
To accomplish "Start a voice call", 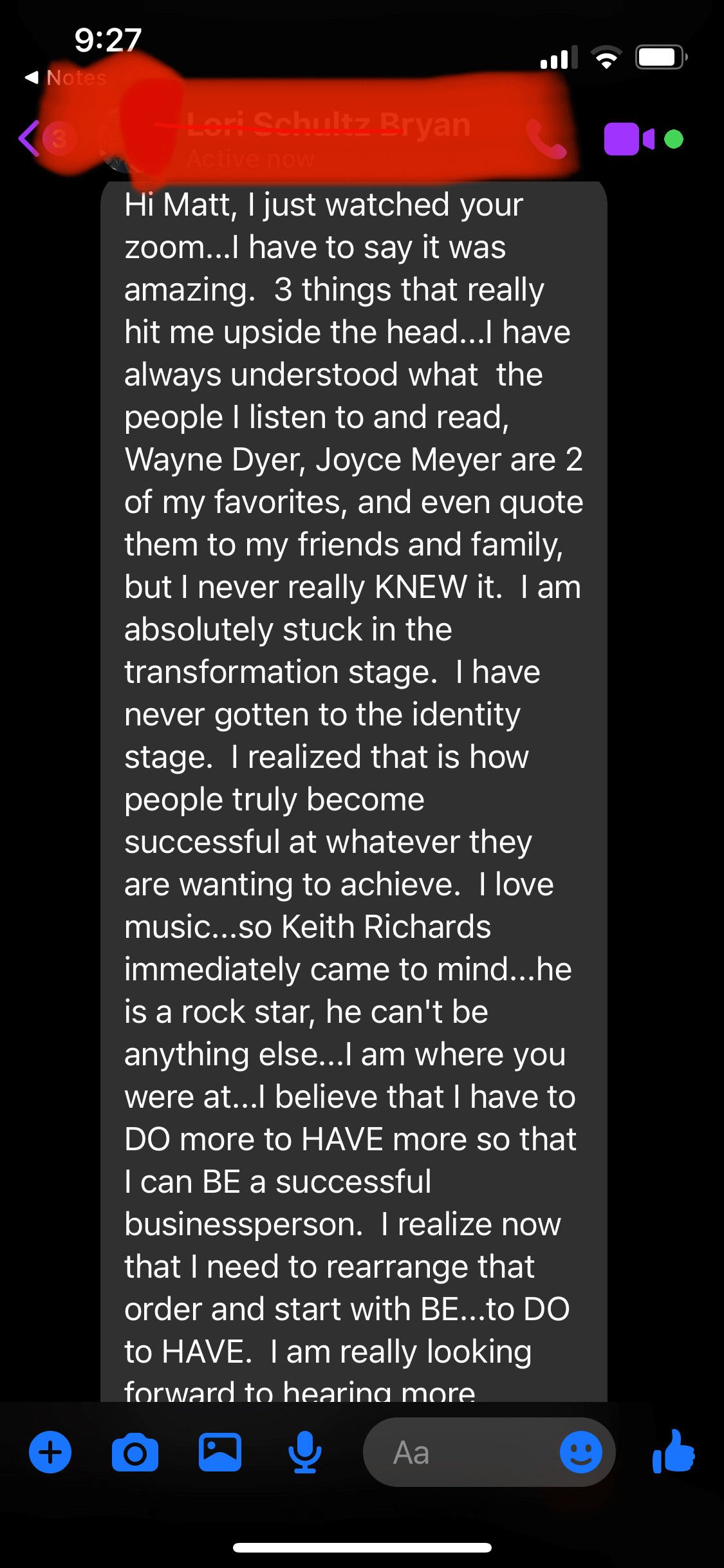I will tap(546, 139).
